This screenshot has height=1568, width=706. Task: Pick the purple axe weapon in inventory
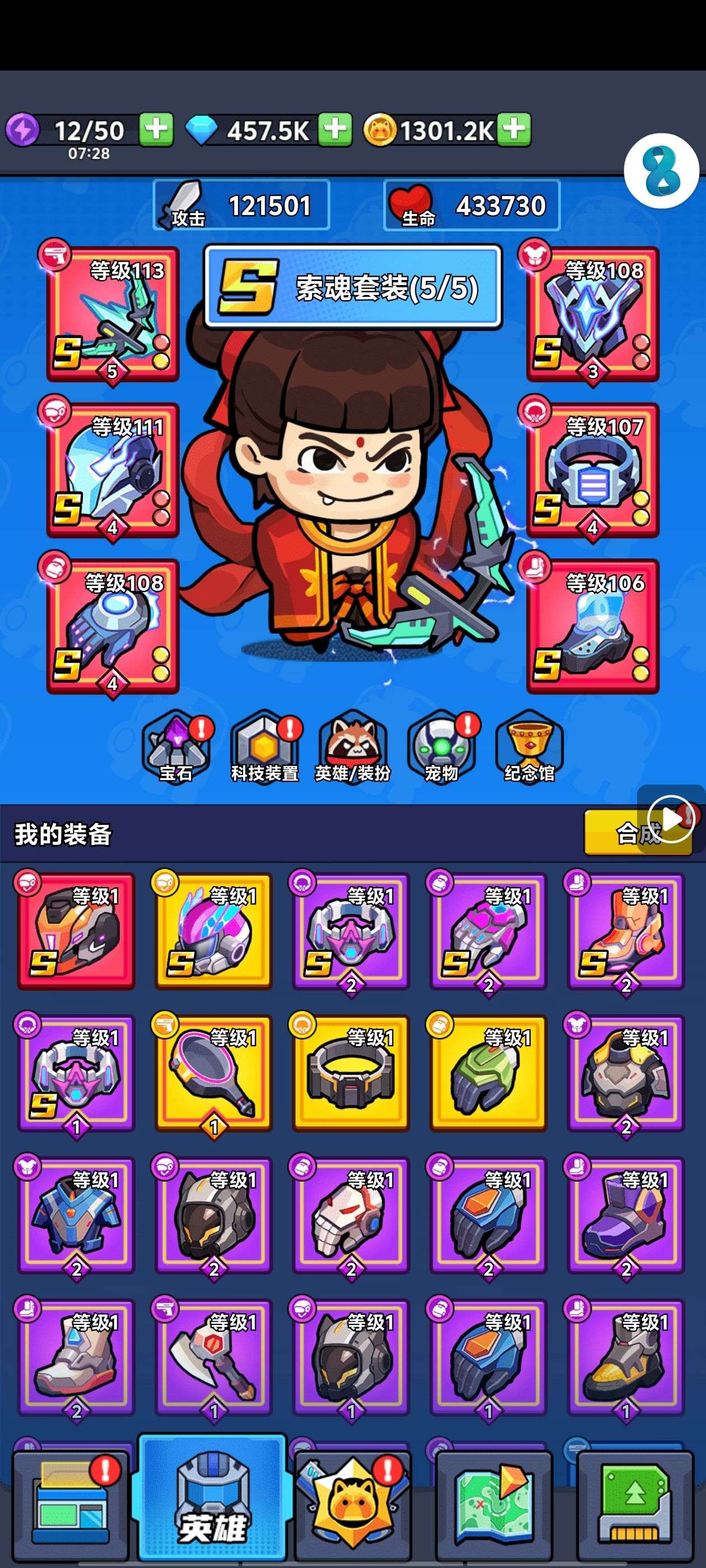[x=214, y=1356]
